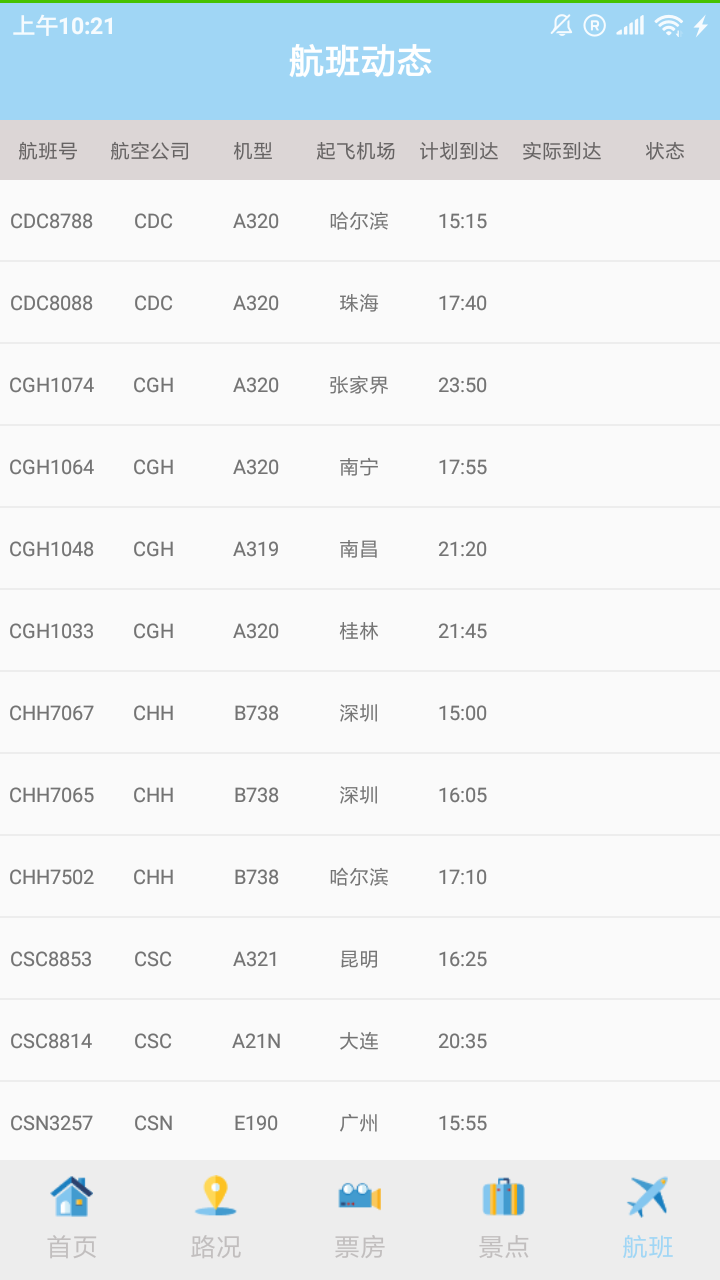
Task: Select the 景点 tab
Action: (x=504, y=1220)
